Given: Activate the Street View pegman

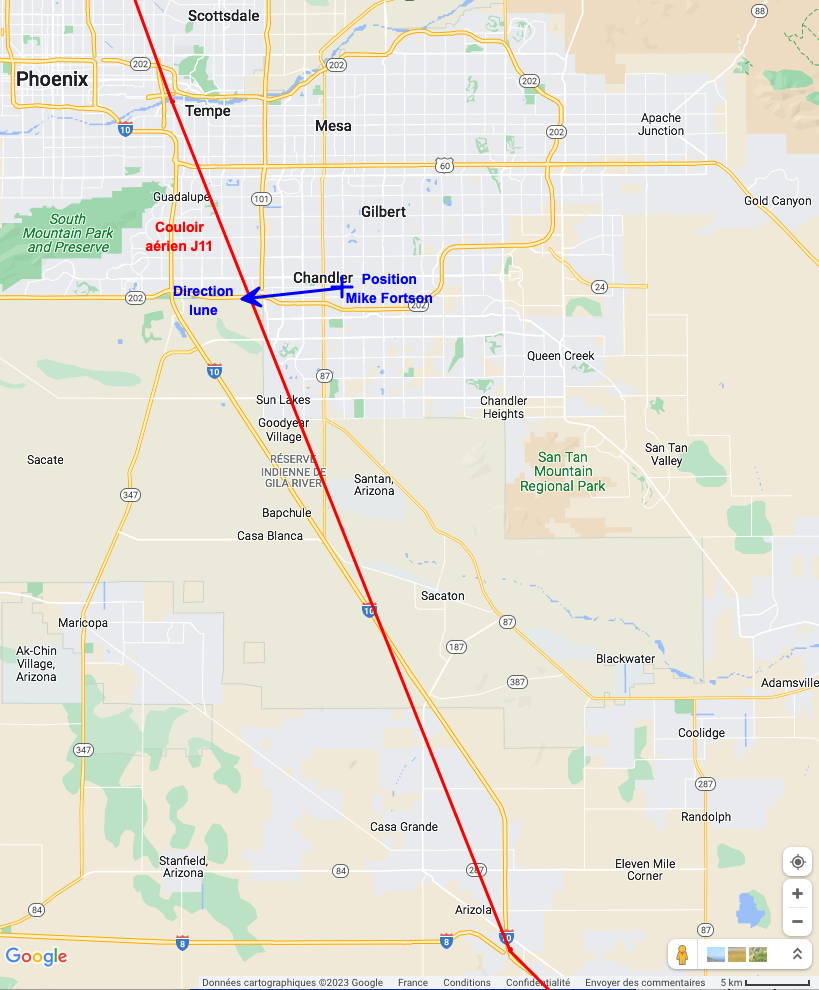Looking at the screenshot, I should click(682, 954).
